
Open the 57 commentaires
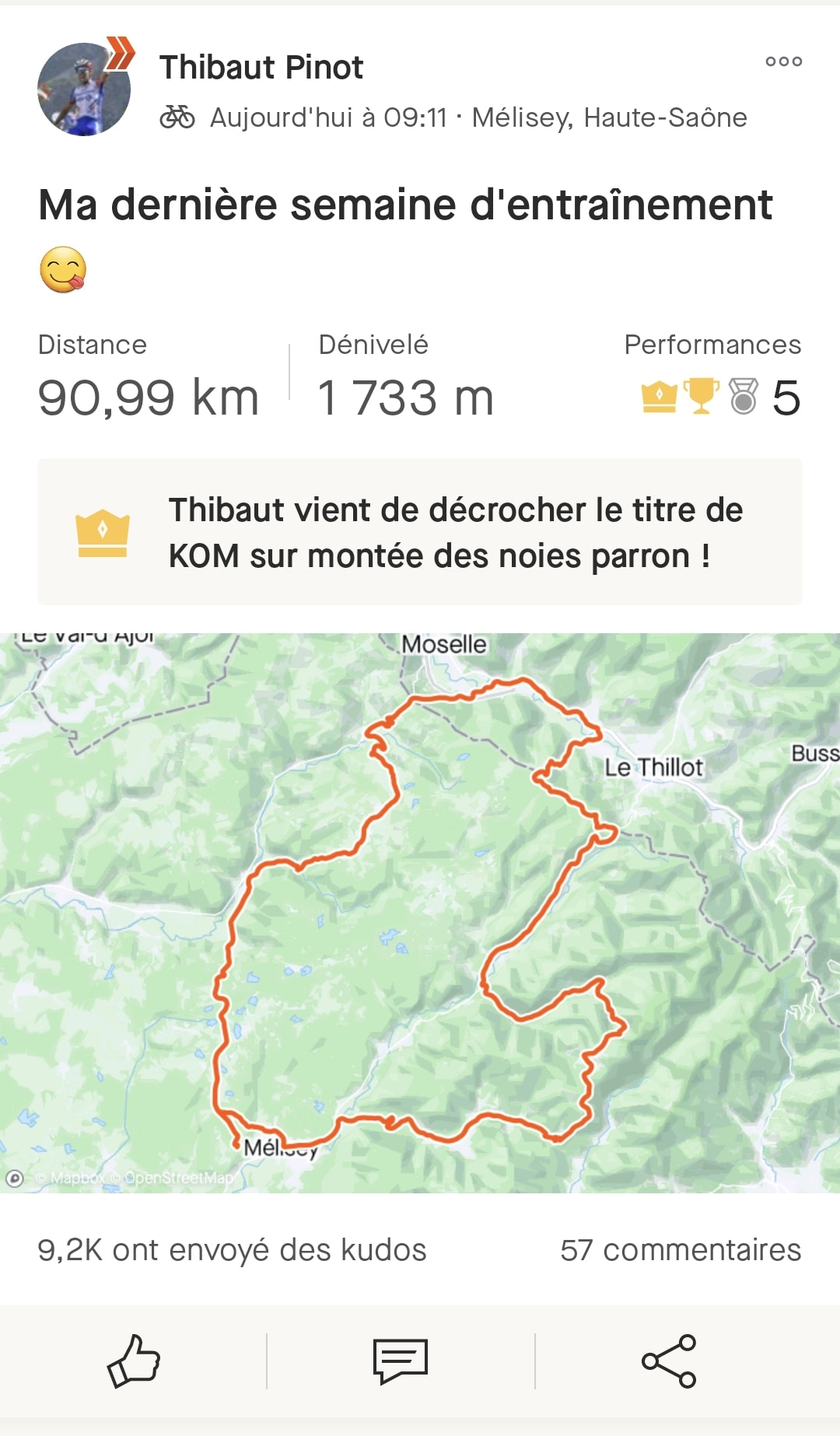(x=681, y=1250)
